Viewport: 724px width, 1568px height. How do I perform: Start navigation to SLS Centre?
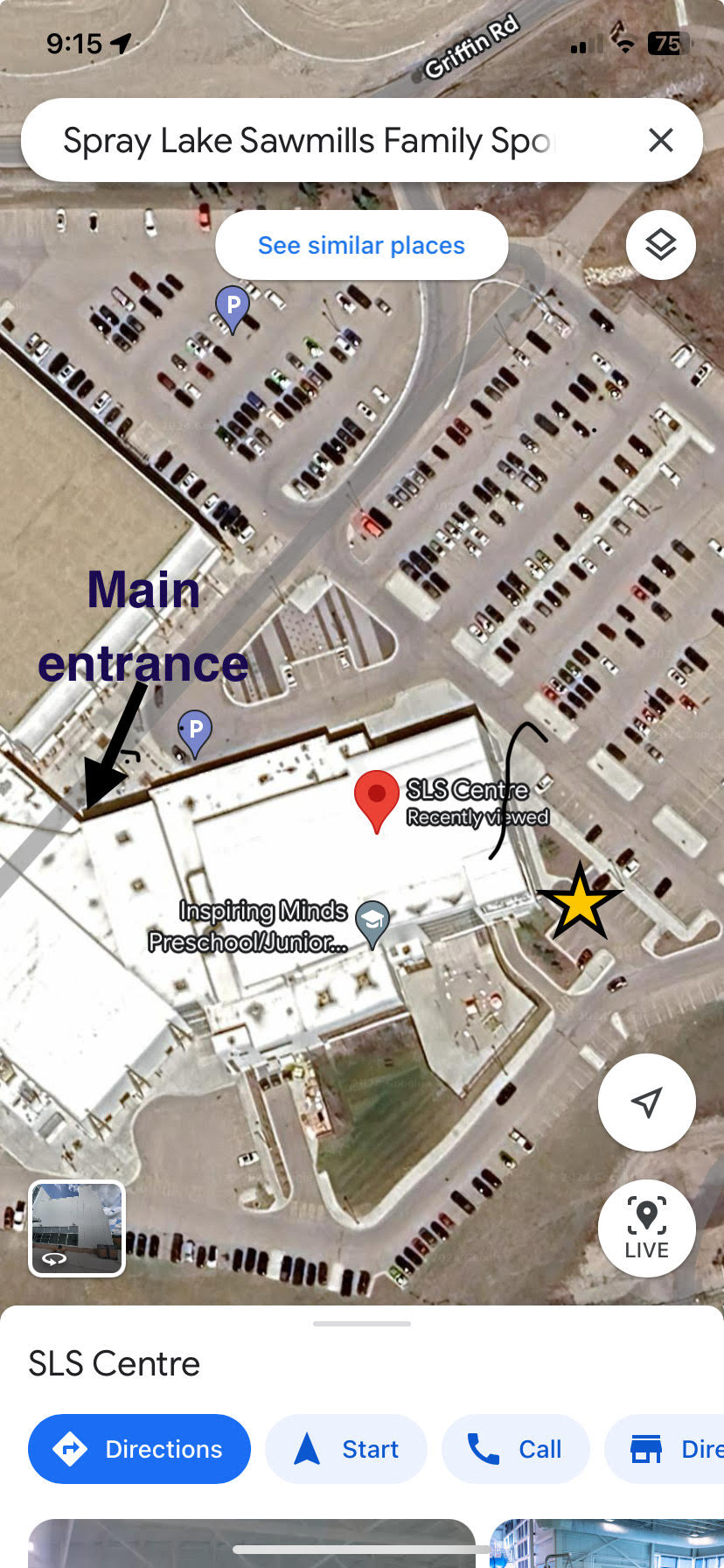tap(346, 1449)
